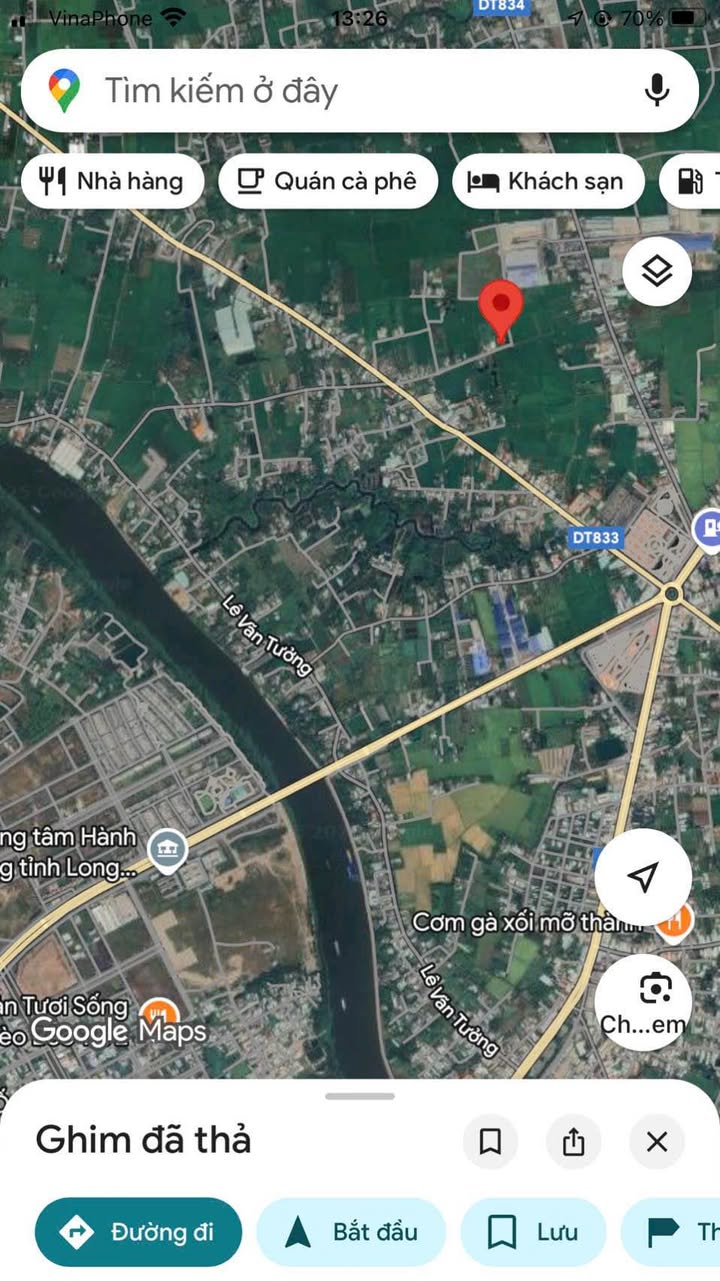
Task: Share the dropped pin location
Action: [573, 1141]
